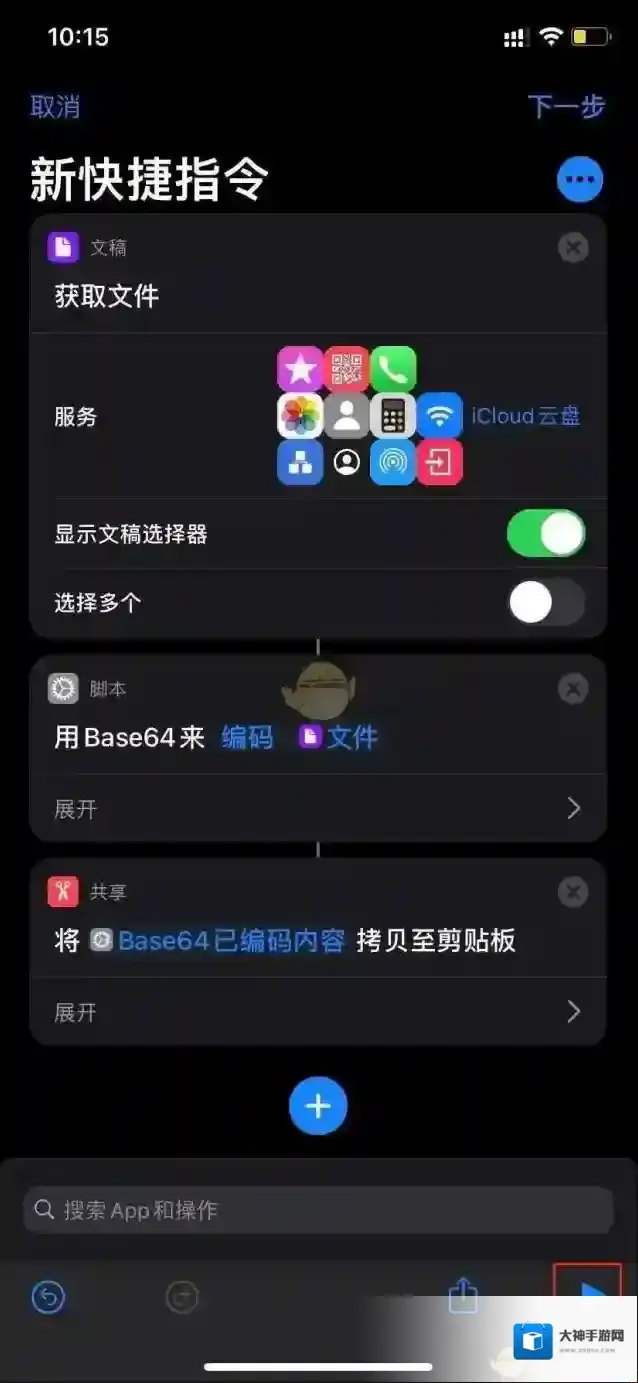Remove the 获取文件 action
This screenshot has width=638, height=1383.
(x=573, y=247)
